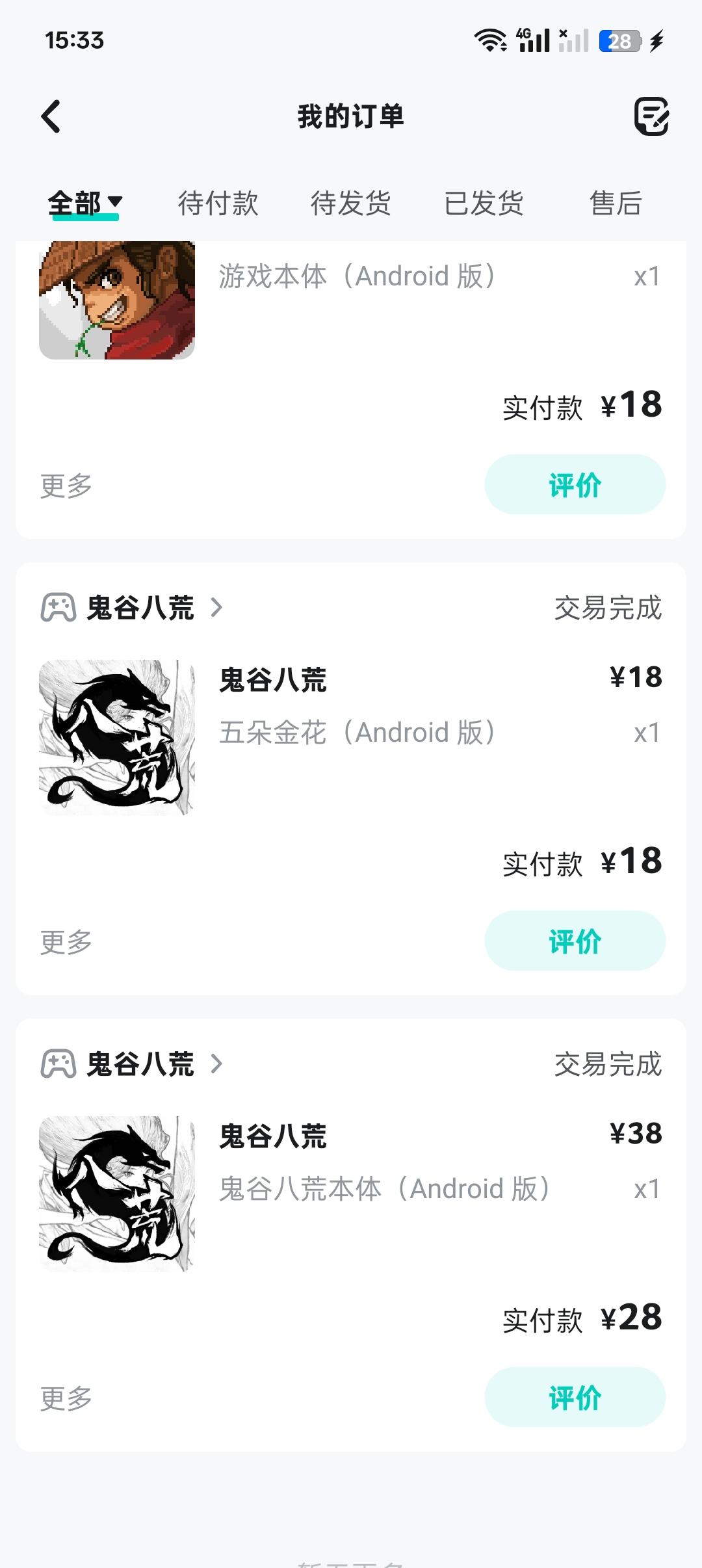
Task: Tap the gamepad icon beside first 鬼谷八荒 shop
Action: point(57,608)
